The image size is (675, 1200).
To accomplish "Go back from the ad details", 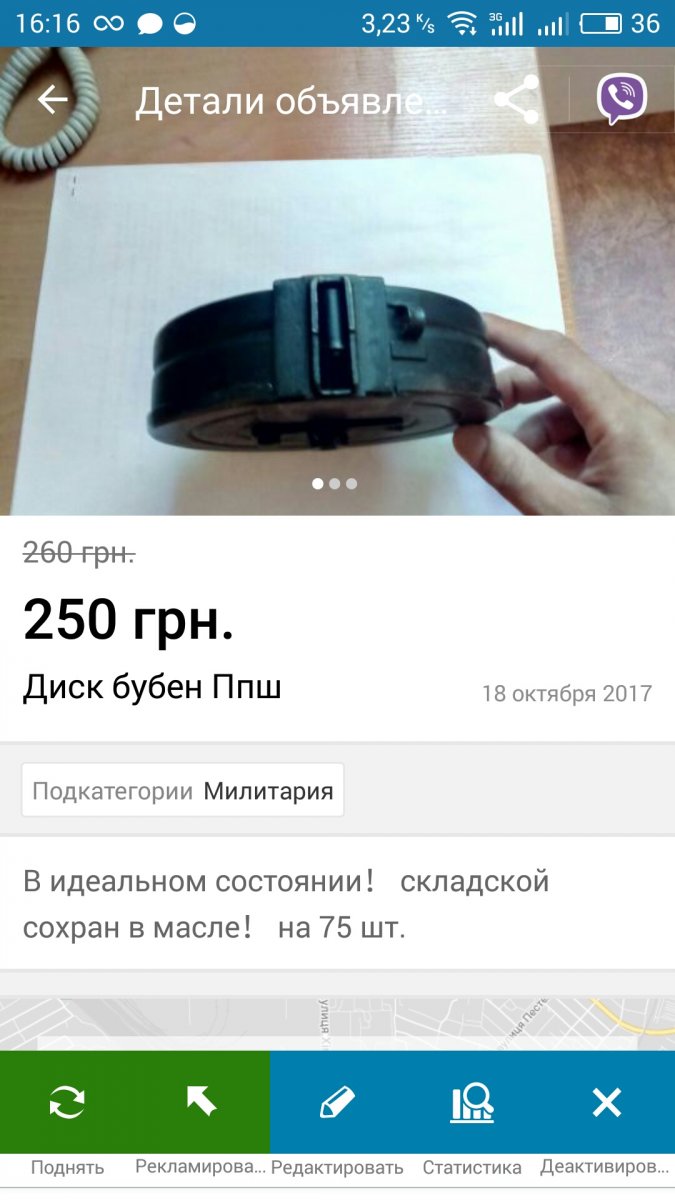I will coord(52,100).
